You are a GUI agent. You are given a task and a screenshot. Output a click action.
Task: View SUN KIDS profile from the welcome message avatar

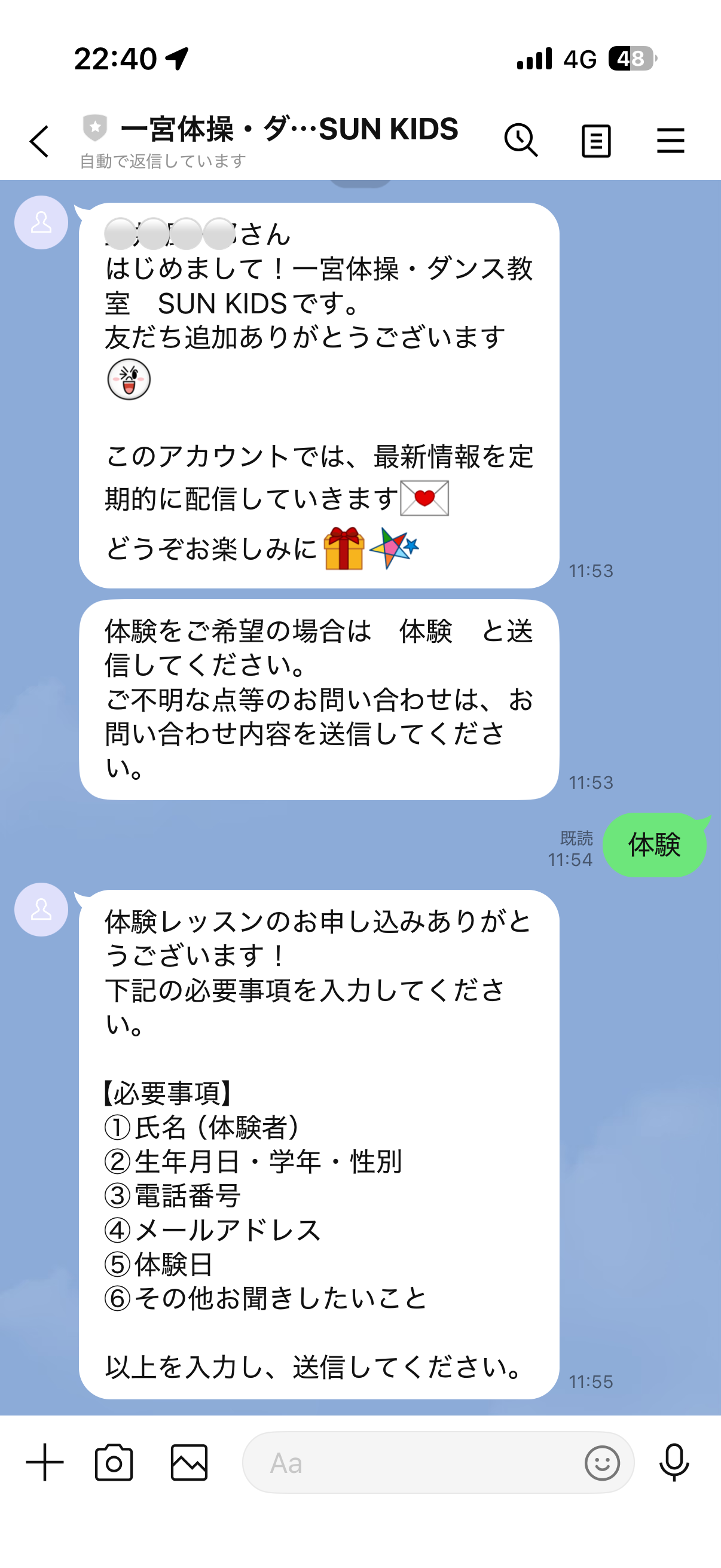[x=41, y=222]
